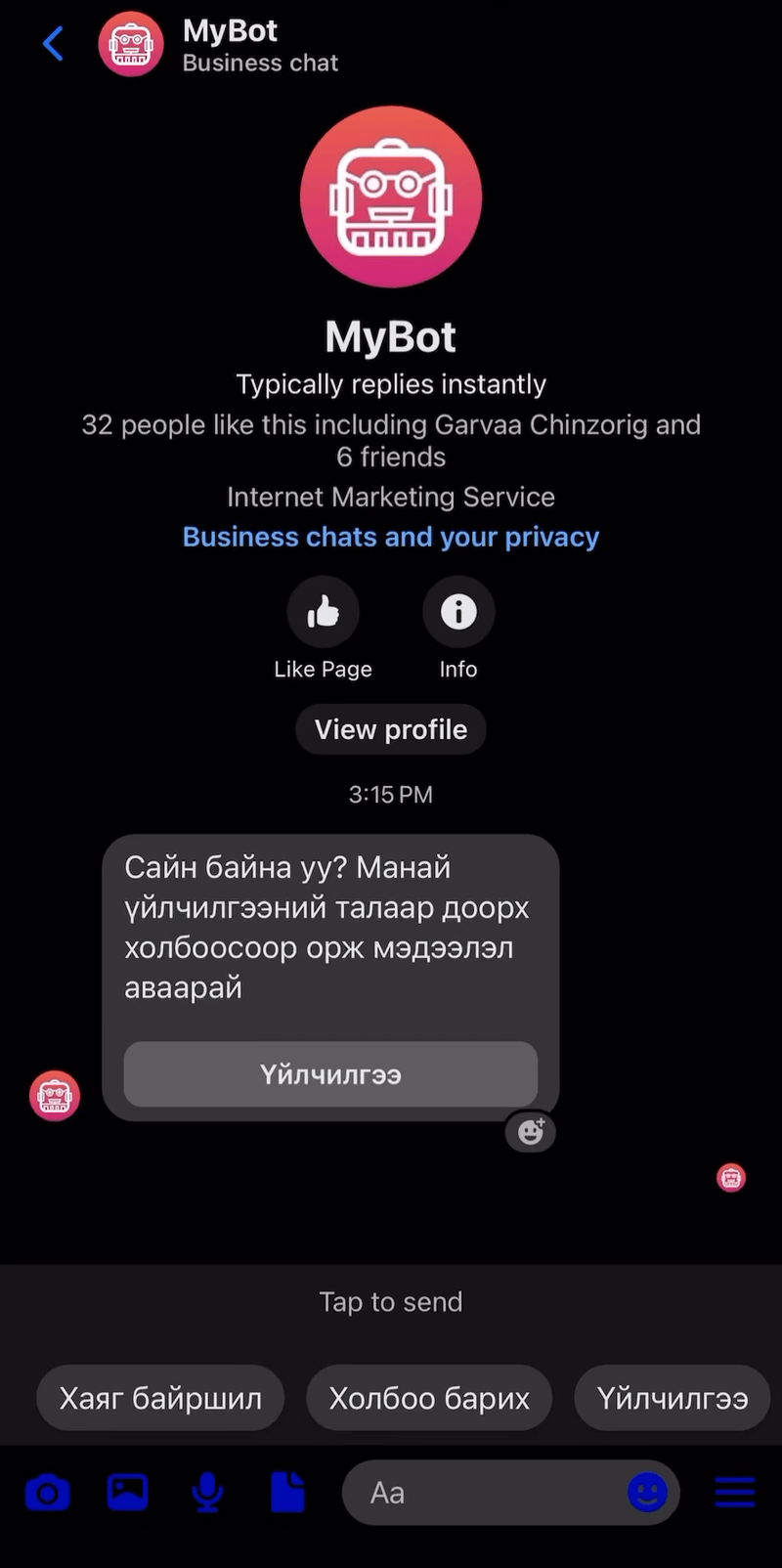Open MyBot chat details from the header name

coord(231,31)
